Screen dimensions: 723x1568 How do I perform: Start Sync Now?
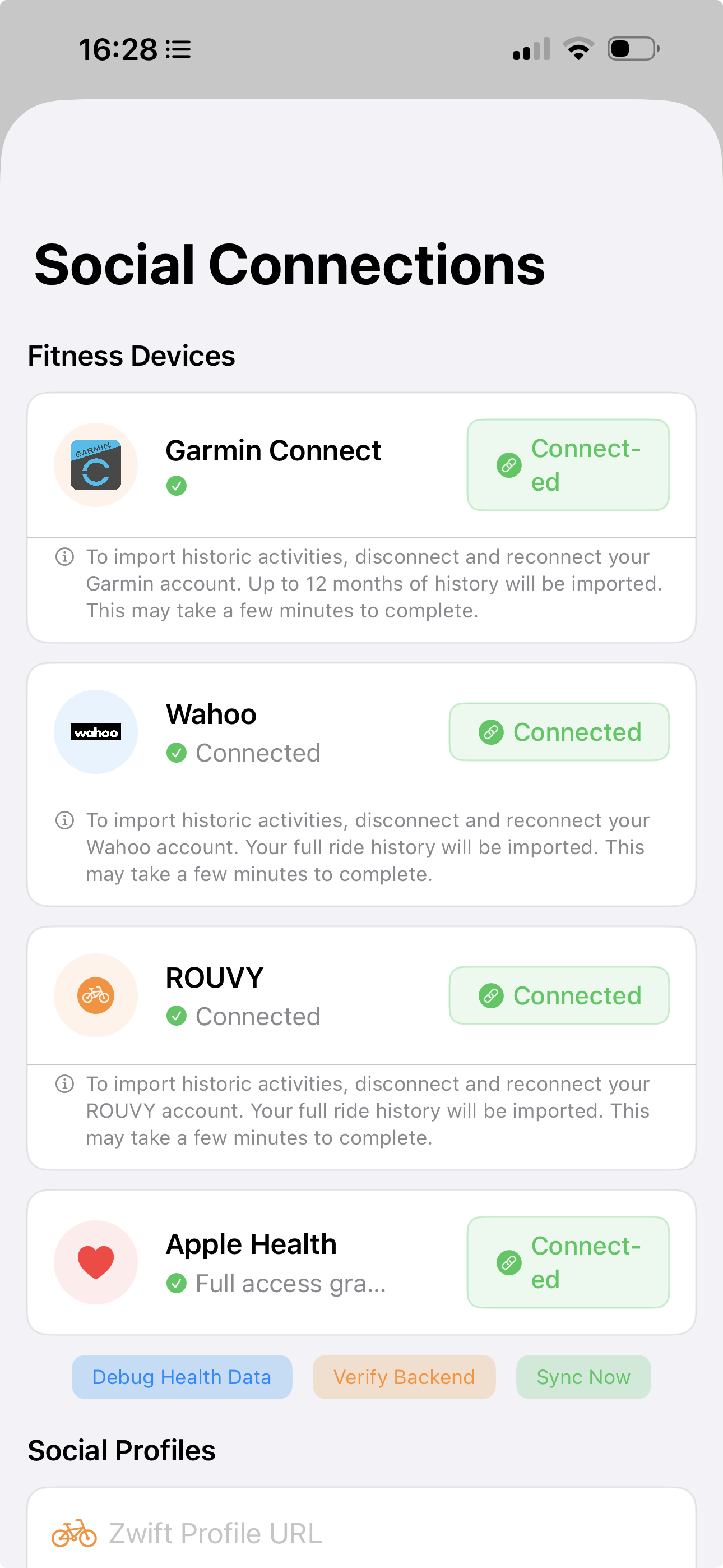583,1377
